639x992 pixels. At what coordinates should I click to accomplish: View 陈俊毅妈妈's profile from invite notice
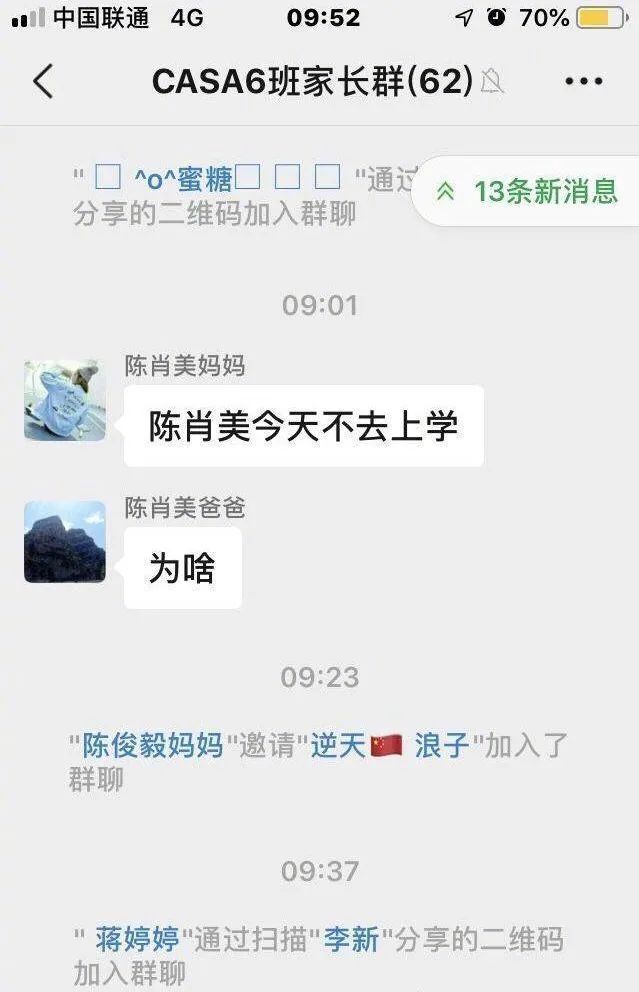coord(152,746)
